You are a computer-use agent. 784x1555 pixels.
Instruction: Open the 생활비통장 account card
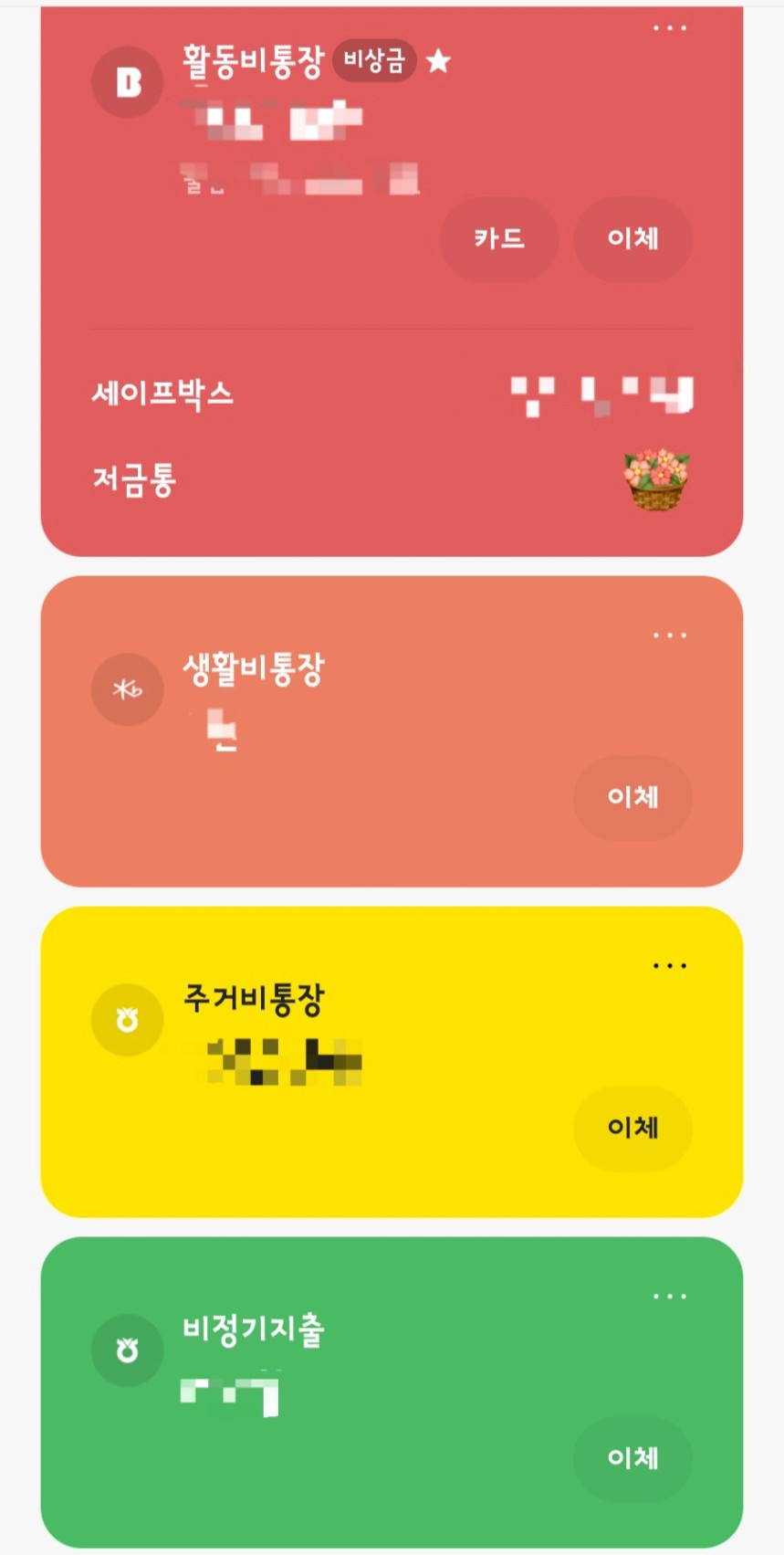click(x=254, y=669)
